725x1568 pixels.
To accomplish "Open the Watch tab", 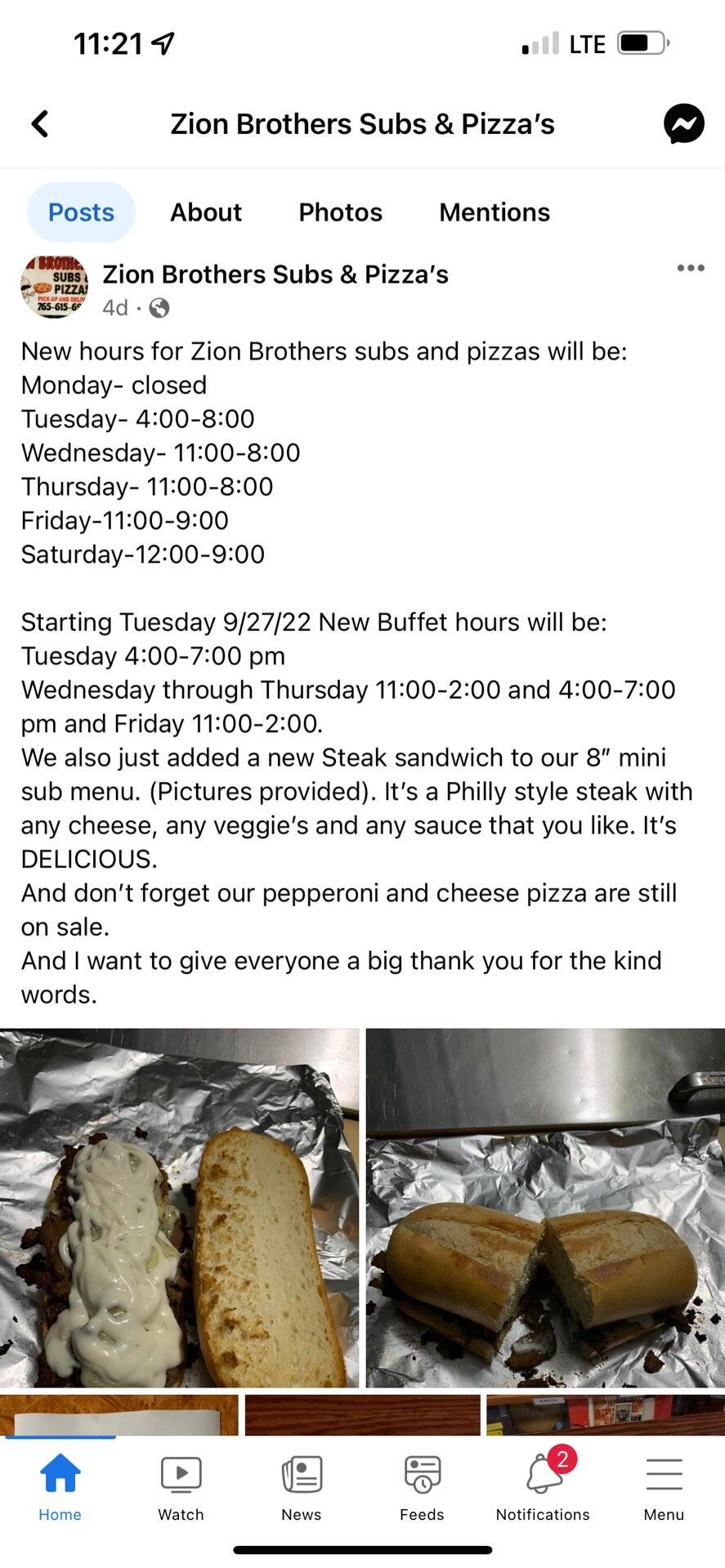I will 181,1487.
